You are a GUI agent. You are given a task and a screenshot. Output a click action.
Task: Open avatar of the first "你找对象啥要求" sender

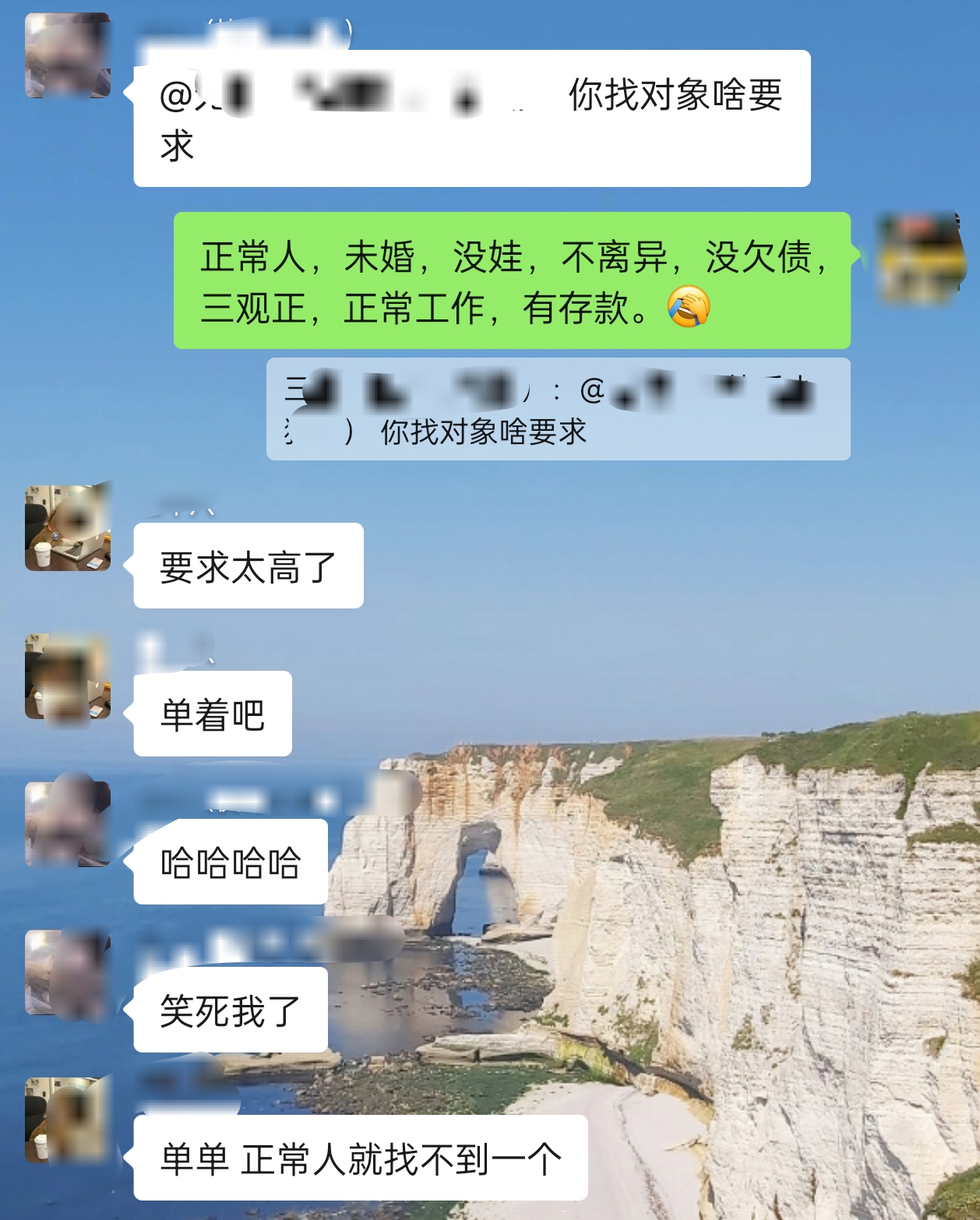(68, 55)
